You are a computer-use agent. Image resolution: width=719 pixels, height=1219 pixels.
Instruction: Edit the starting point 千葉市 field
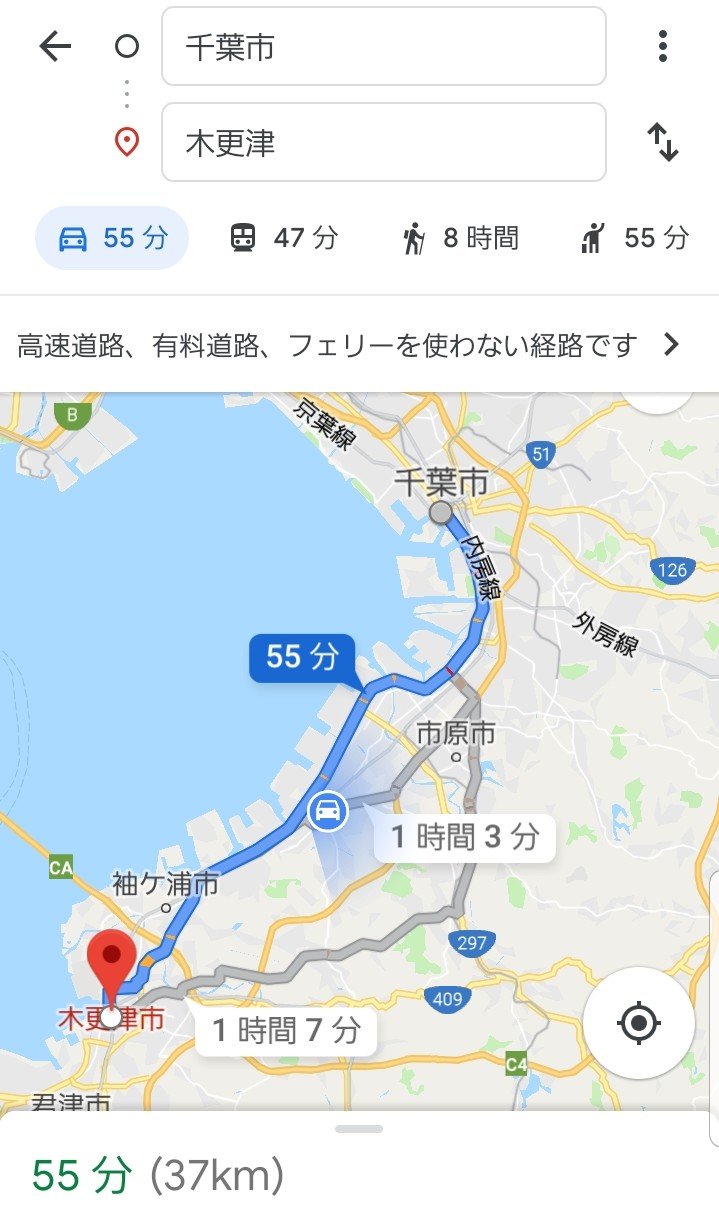[383, 47]
